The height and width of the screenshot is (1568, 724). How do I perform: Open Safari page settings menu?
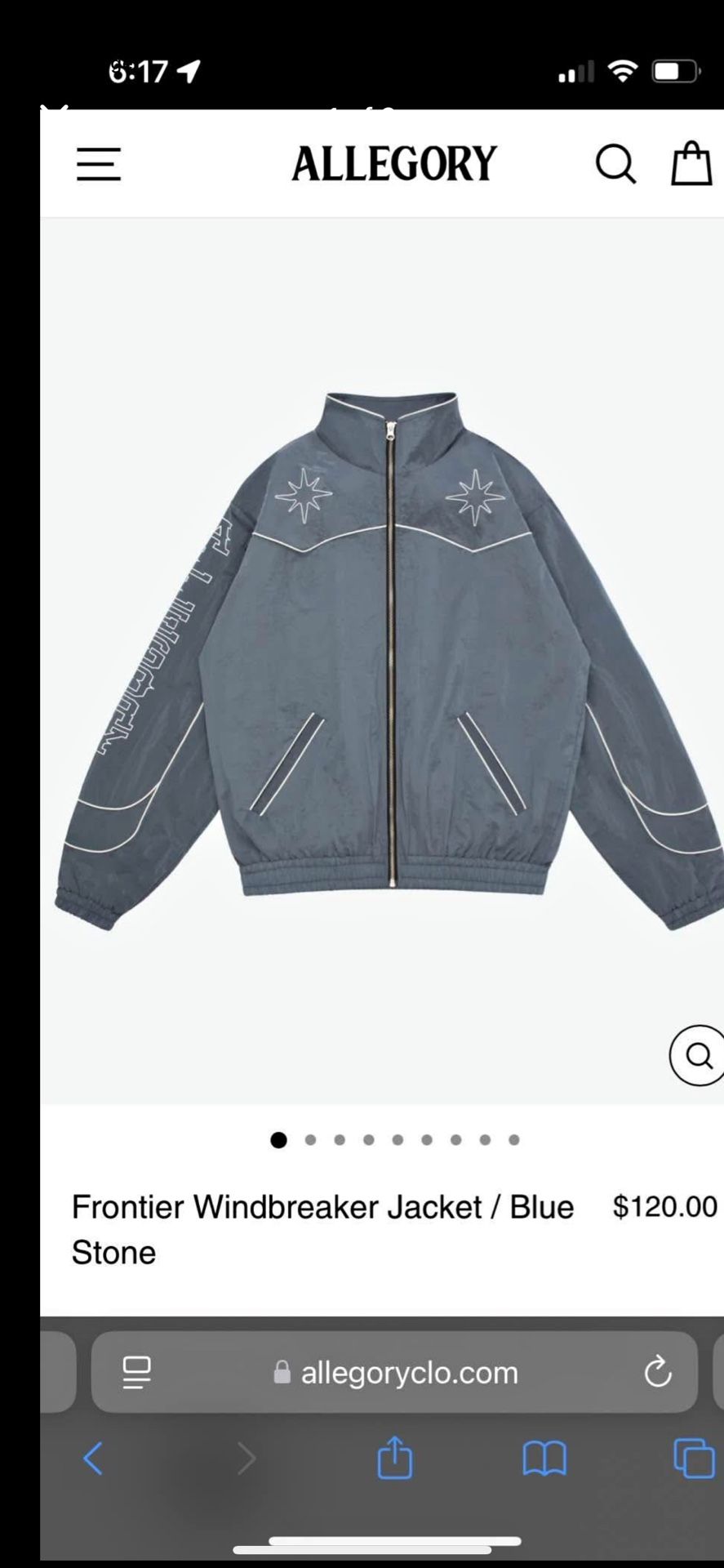coord(136,1373)
